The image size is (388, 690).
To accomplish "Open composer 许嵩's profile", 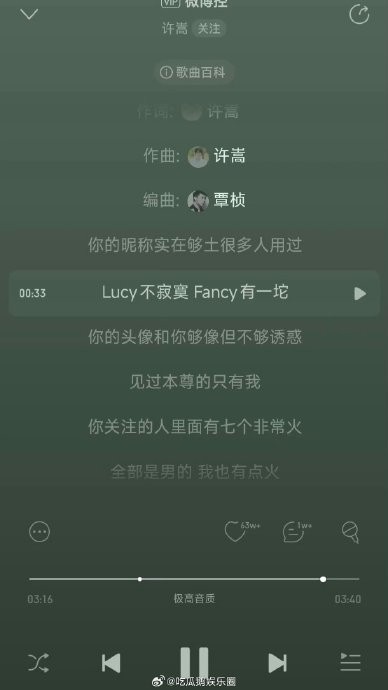I will click(x=216, y=157).
